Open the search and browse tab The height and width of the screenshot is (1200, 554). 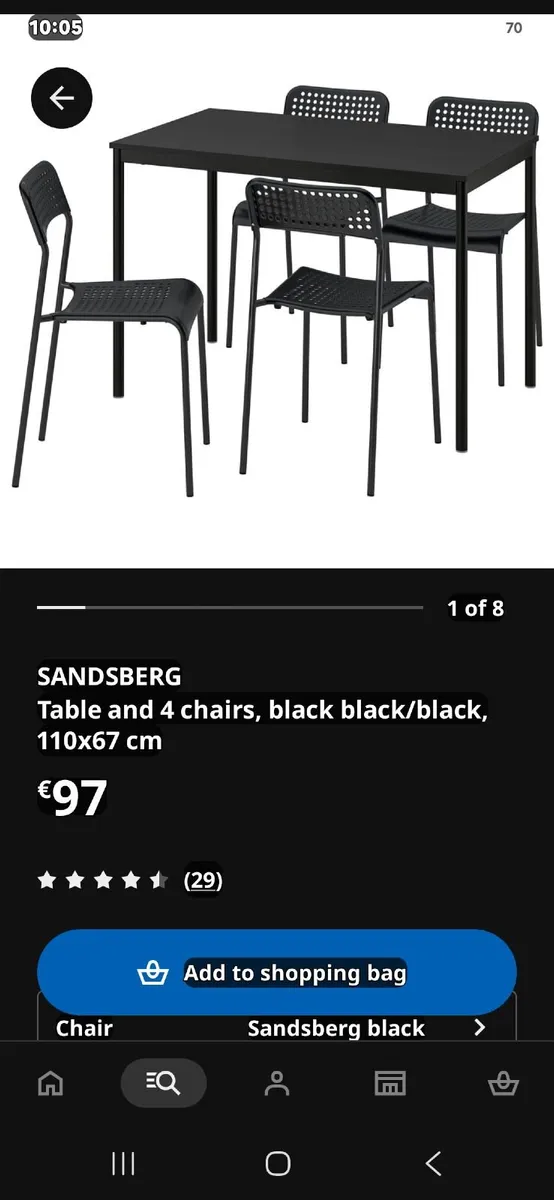(x=164, y=1083)
